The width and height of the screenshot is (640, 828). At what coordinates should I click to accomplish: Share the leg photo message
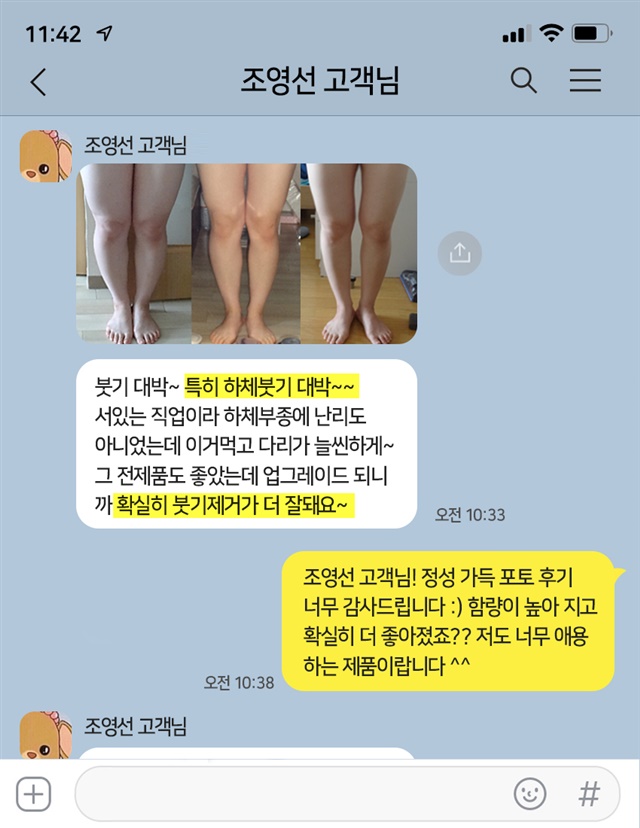point(460,253)
